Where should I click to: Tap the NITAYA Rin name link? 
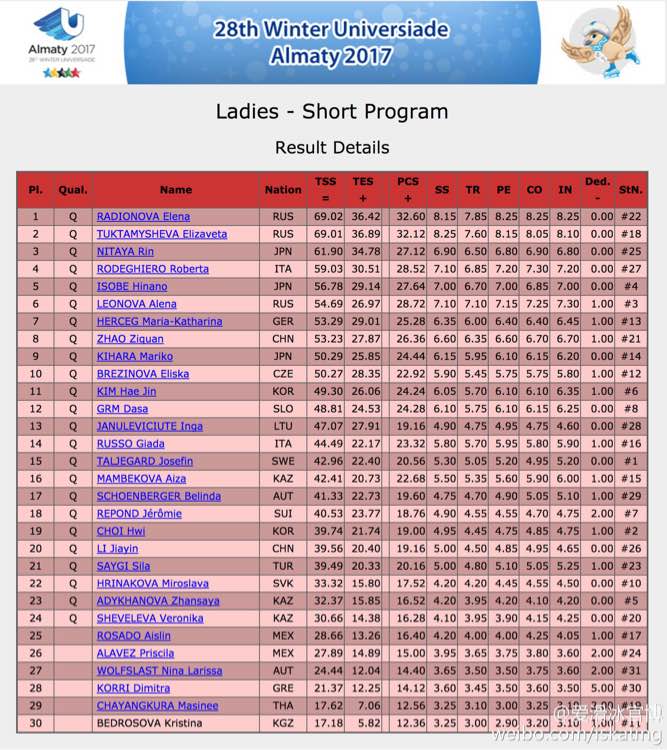125,252
